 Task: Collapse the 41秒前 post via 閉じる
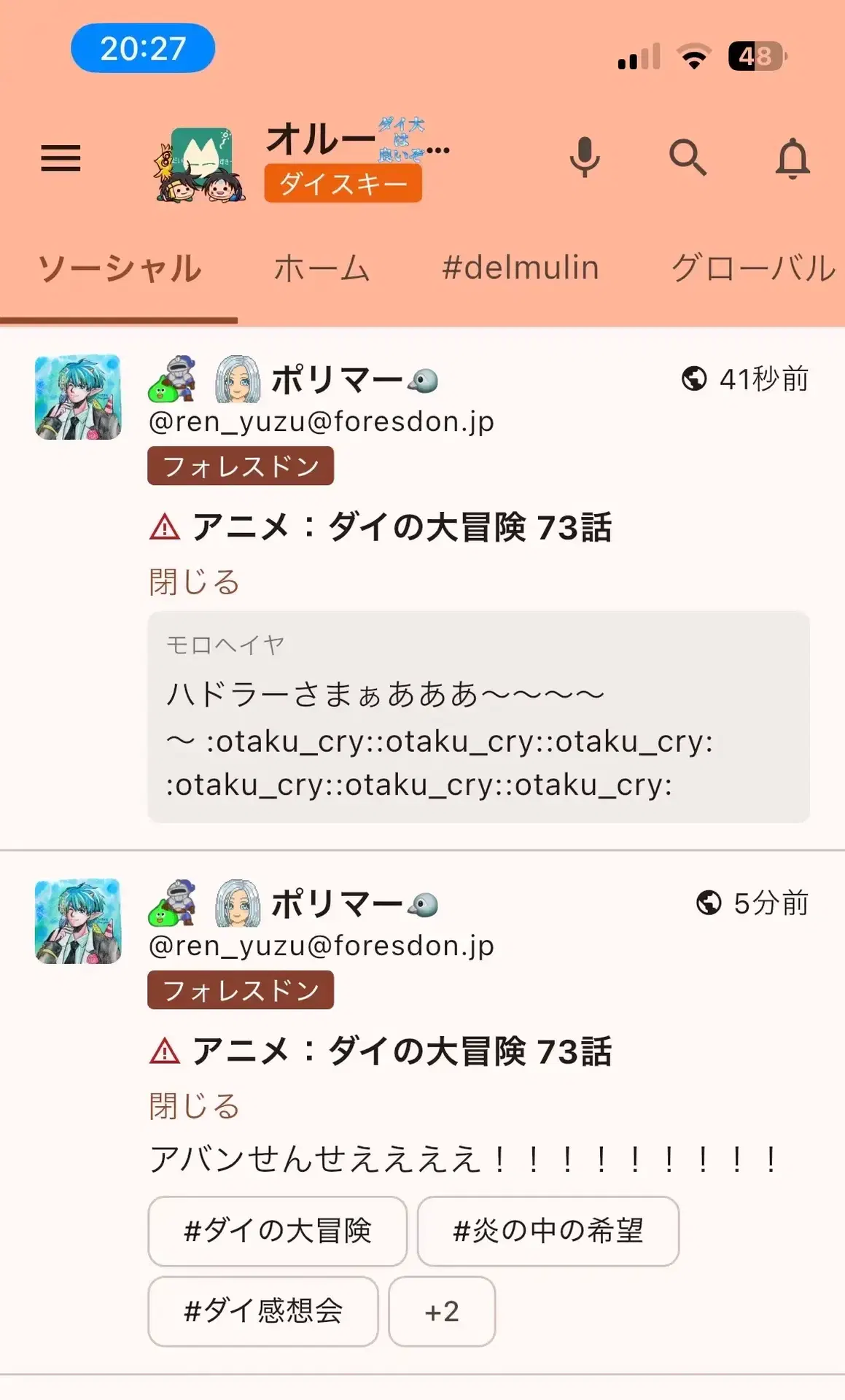tap(194, 582)
